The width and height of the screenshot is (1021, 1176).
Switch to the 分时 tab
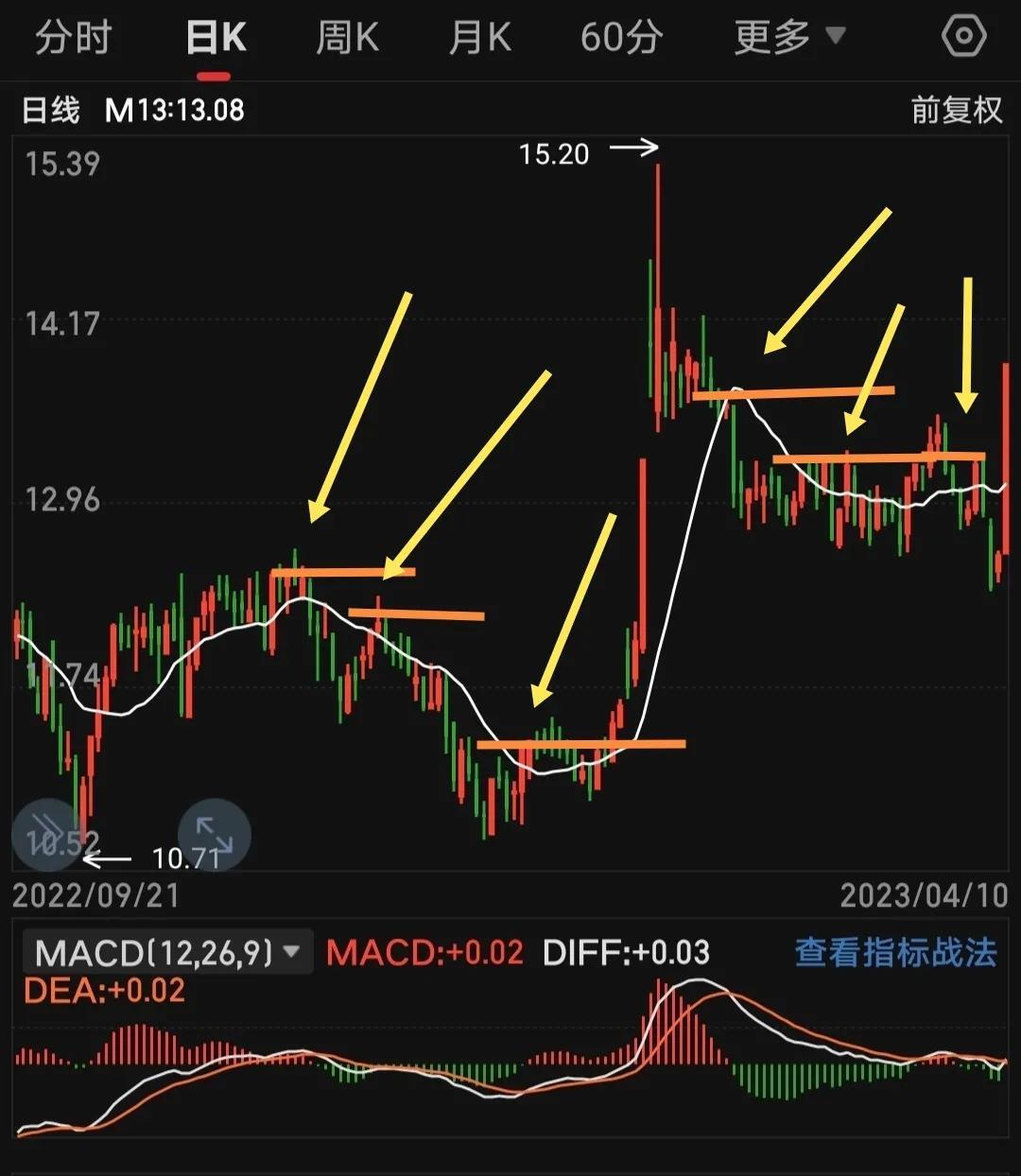[x=74, y=38]
